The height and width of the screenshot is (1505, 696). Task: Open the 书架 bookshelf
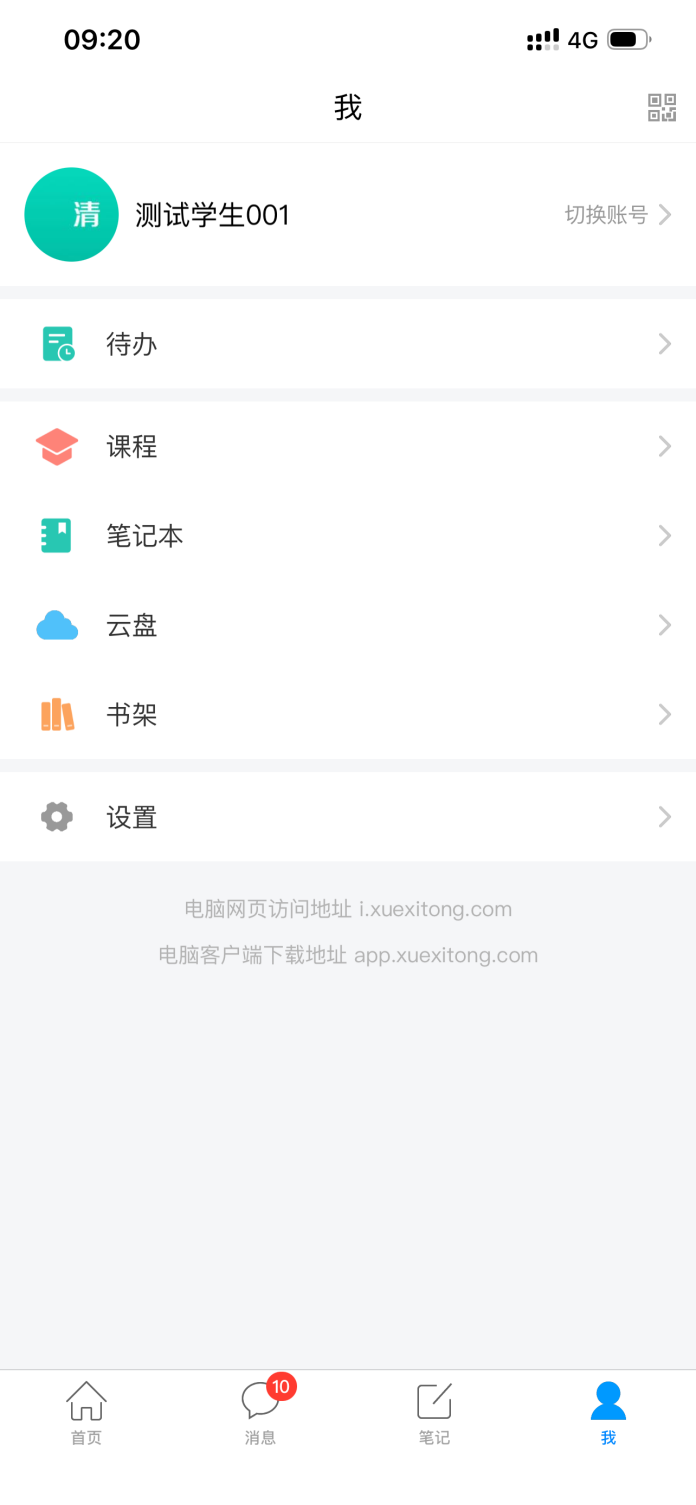(348, 715)
